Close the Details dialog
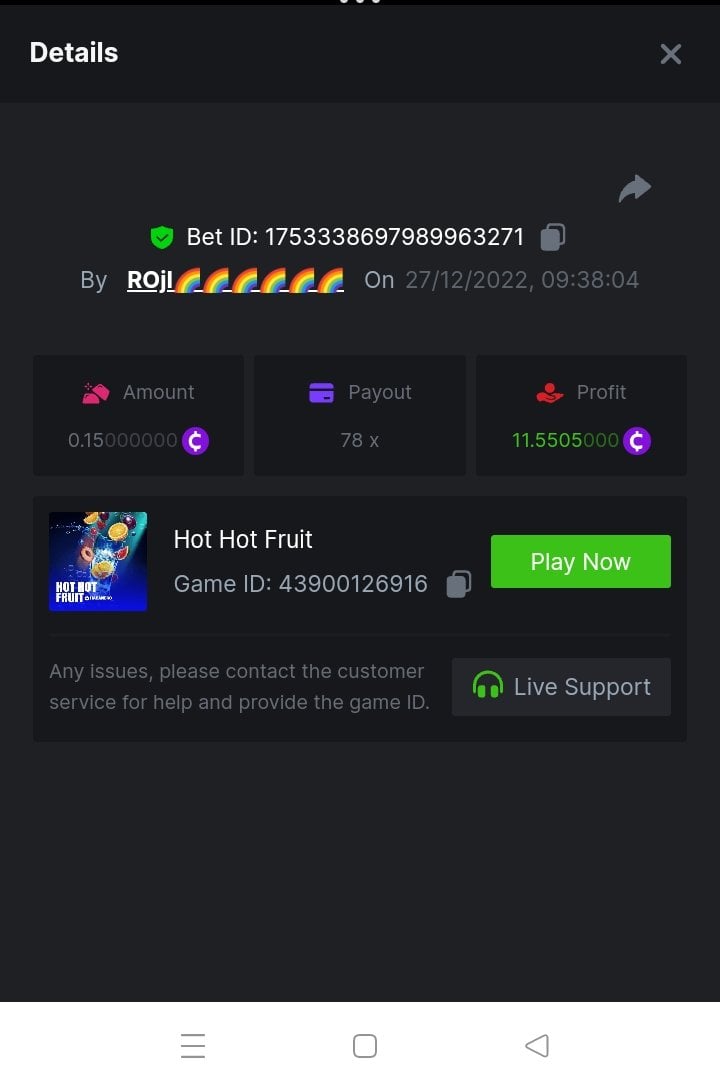The width and height of the screenshot is (720, 1089). (670, 54)
